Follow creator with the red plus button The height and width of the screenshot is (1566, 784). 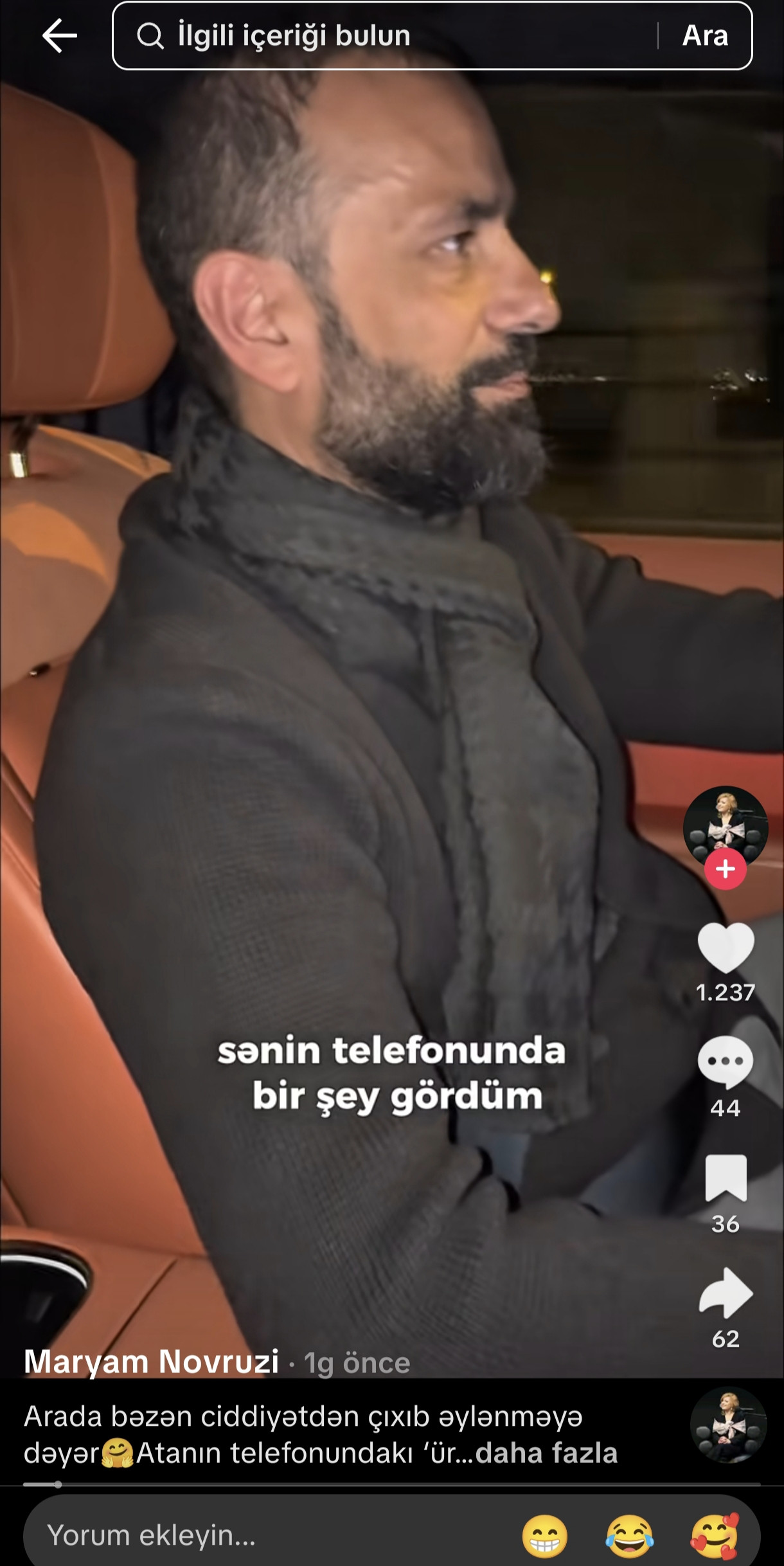click(725, 869)
